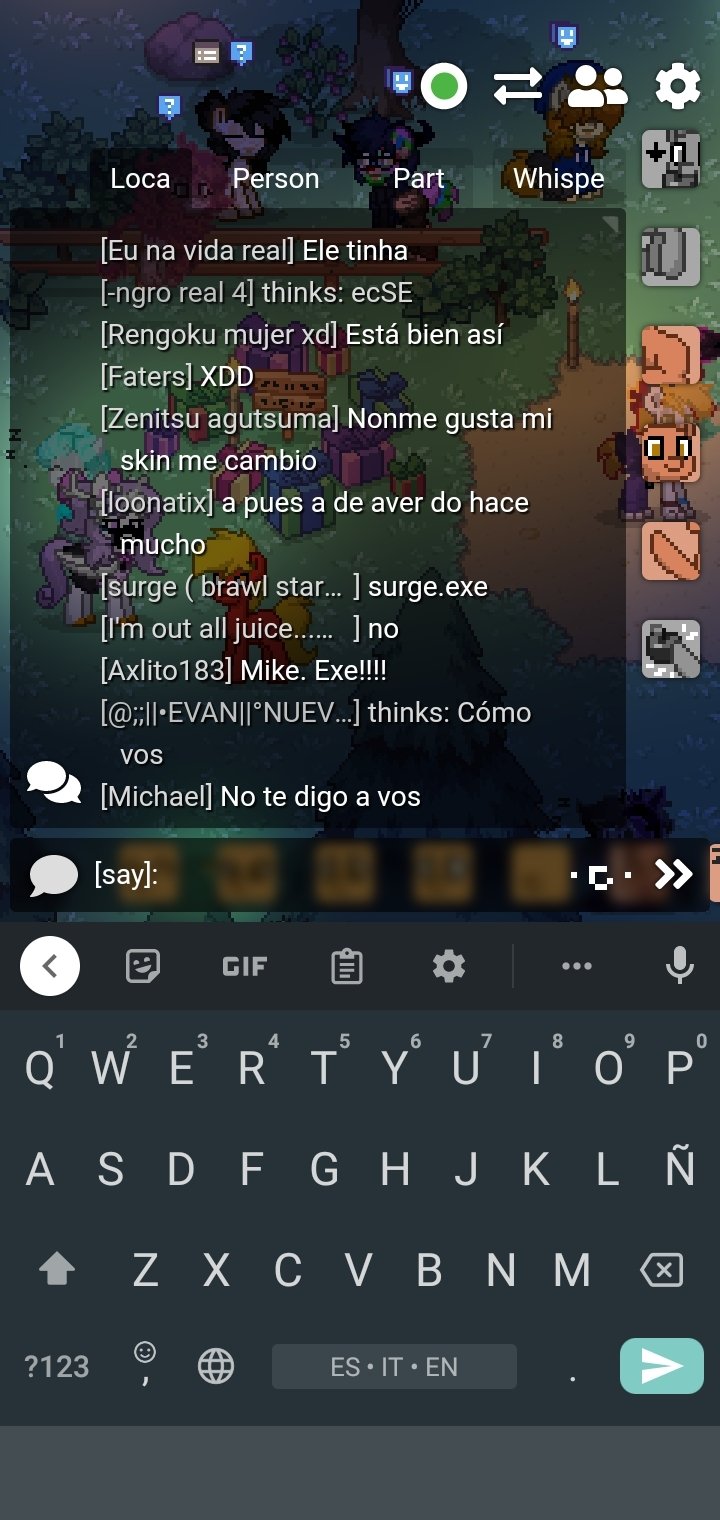Image resolution: width=720 pixels, height=1520 pixels.
Task: Open the keyboard sticker panel
Action: point(144,966)
